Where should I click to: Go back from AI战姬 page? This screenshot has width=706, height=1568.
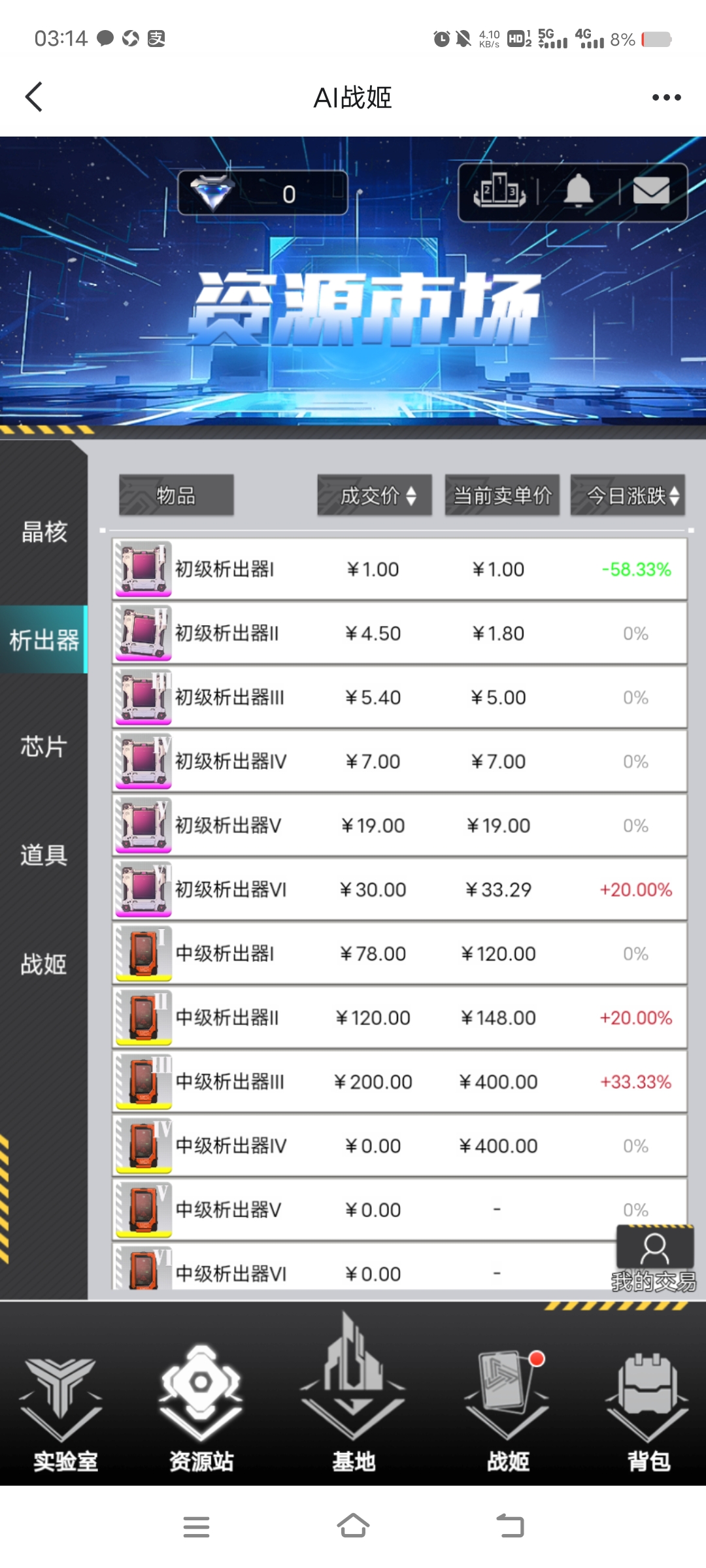[x=34, y=97]
